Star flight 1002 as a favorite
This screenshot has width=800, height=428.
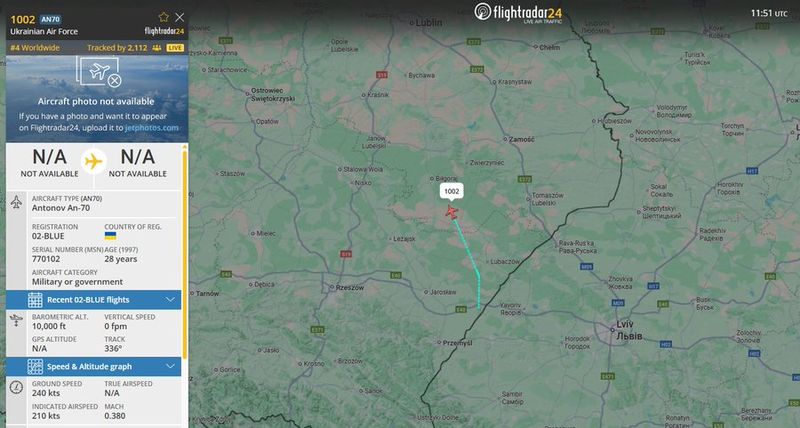click(x=163, y=17)
